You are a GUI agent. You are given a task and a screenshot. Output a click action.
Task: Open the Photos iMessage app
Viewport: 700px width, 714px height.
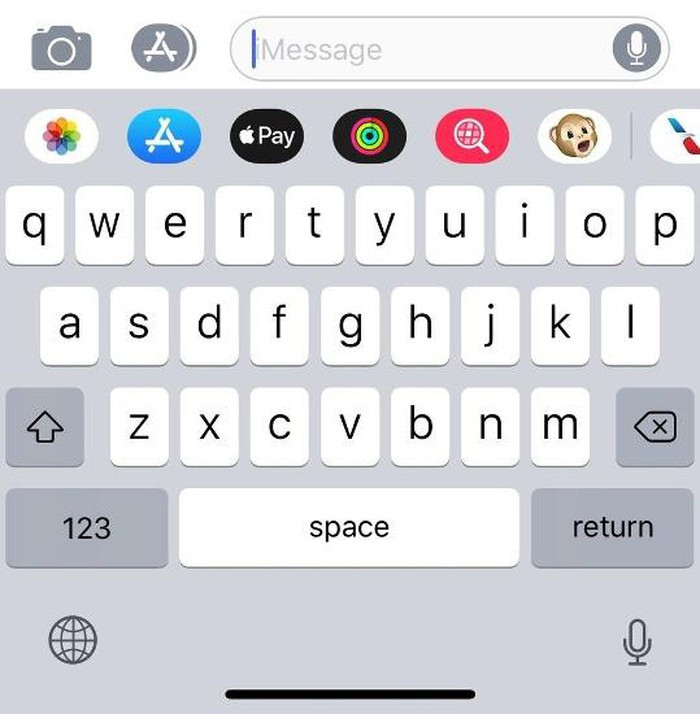[x=62, y=137]
